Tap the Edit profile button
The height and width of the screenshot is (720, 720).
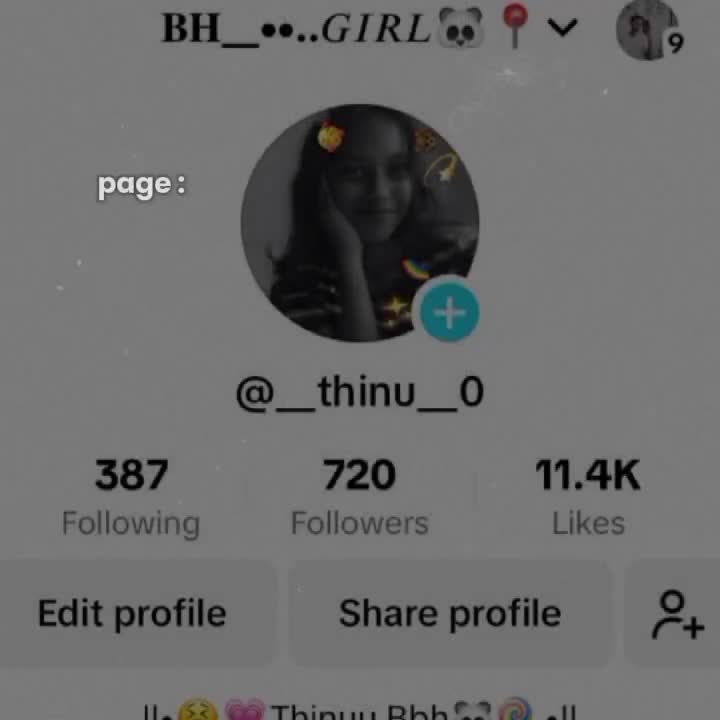pos(132,613)
